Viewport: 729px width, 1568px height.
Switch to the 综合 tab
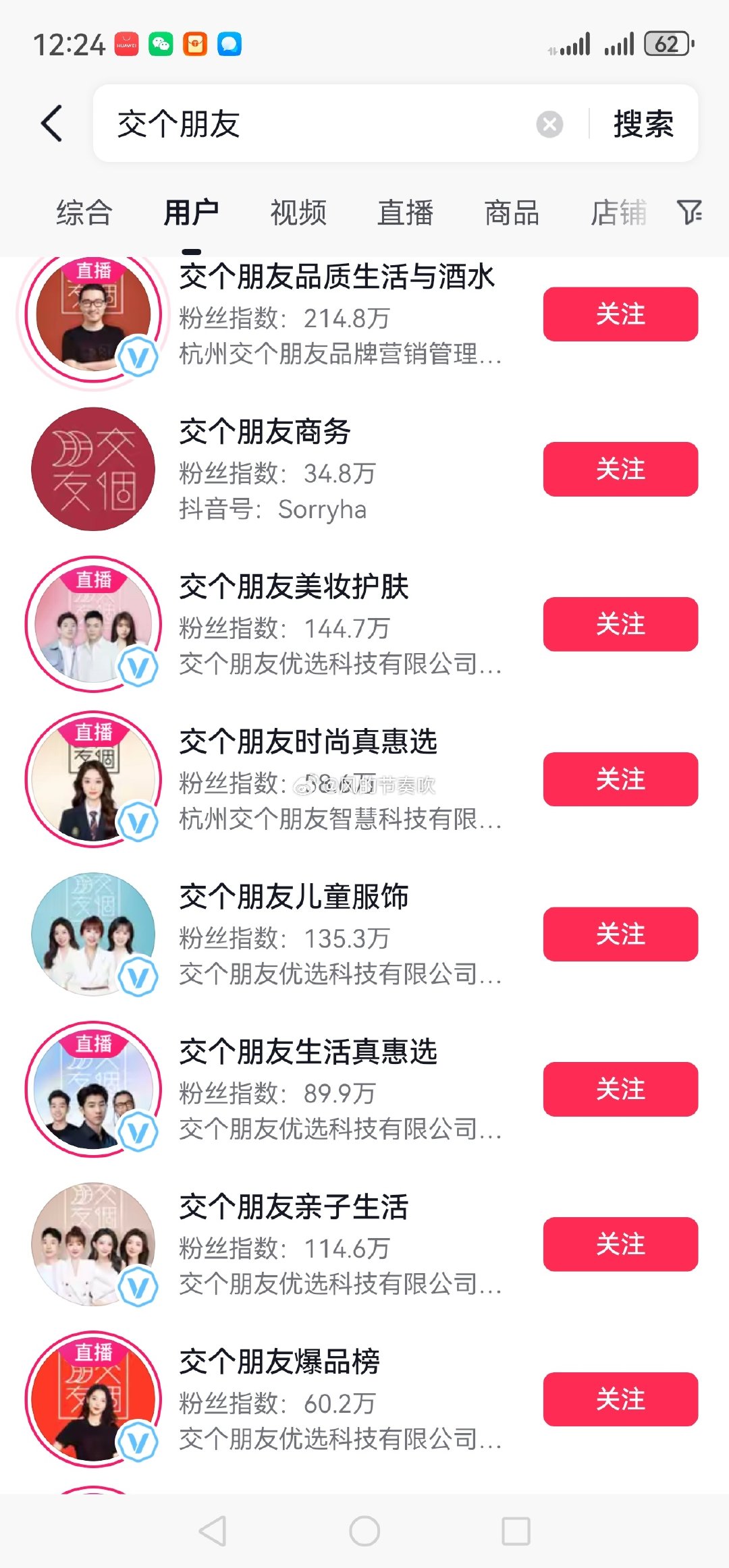(84, 213)
